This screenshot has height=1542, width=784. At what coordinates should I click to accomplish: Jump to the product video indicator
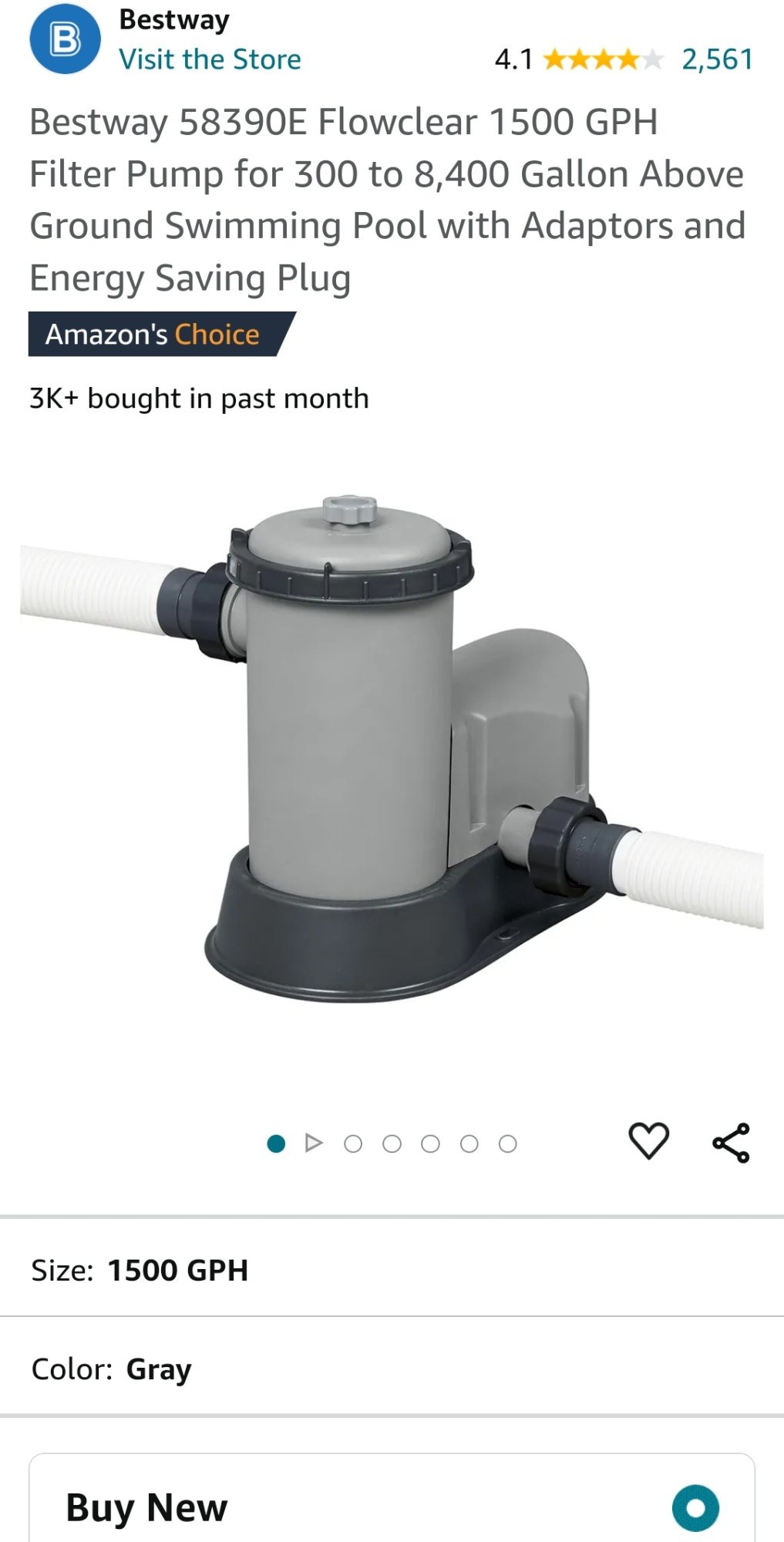coord(313,1143)
